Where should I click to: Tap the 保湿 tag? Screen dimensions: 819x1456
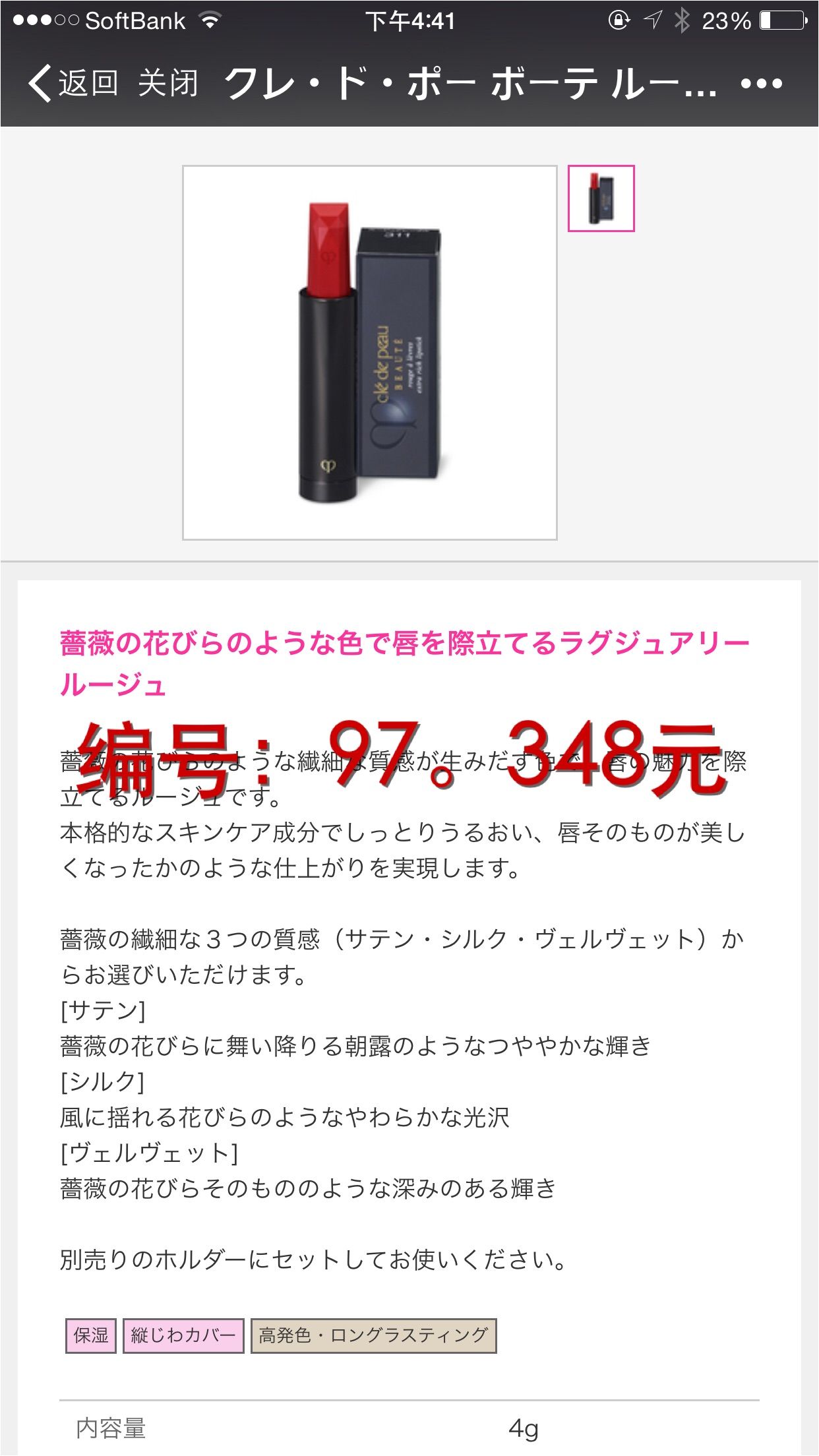coord(91,1336)
